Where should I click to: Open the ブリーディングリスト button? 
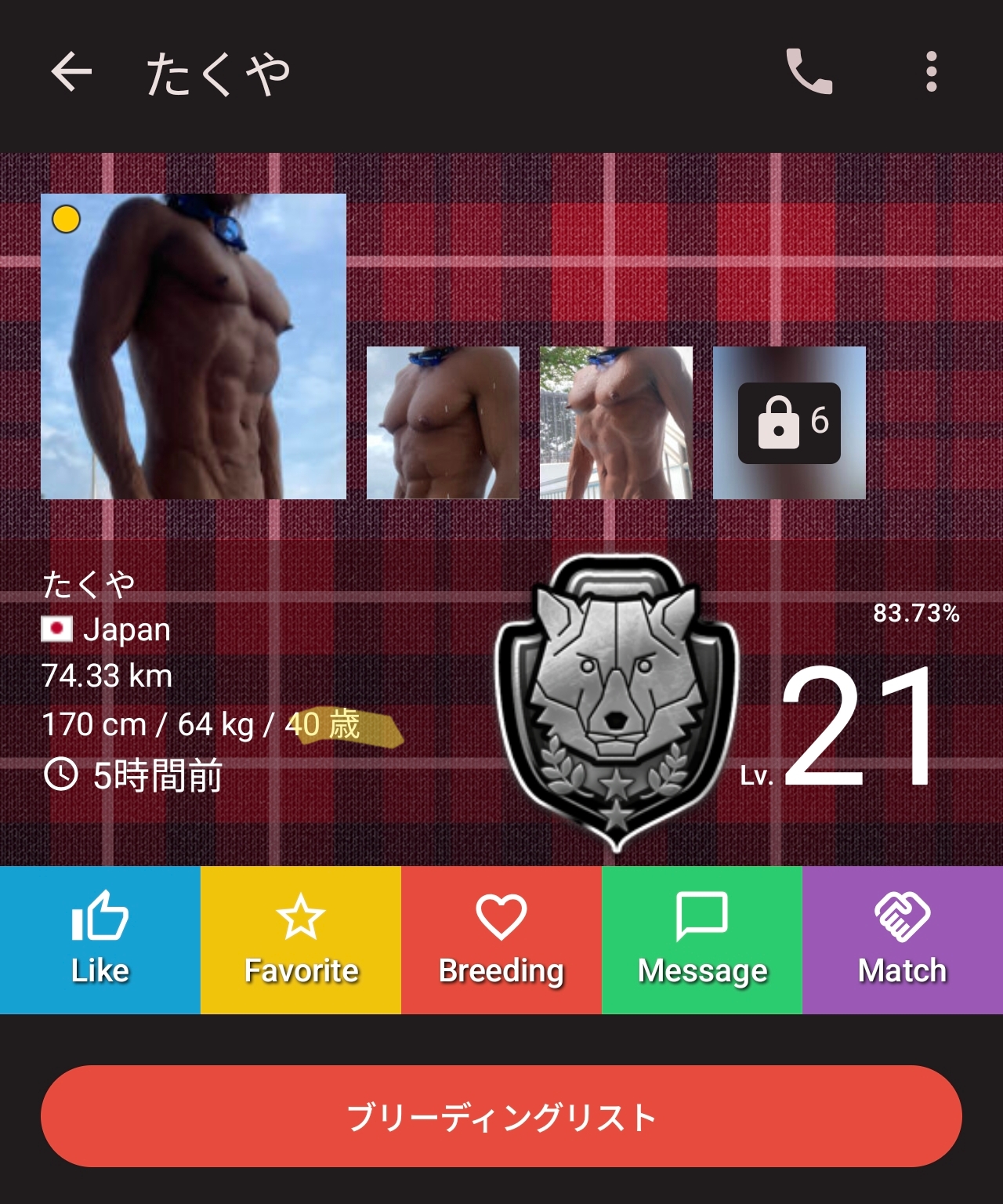501,1115
